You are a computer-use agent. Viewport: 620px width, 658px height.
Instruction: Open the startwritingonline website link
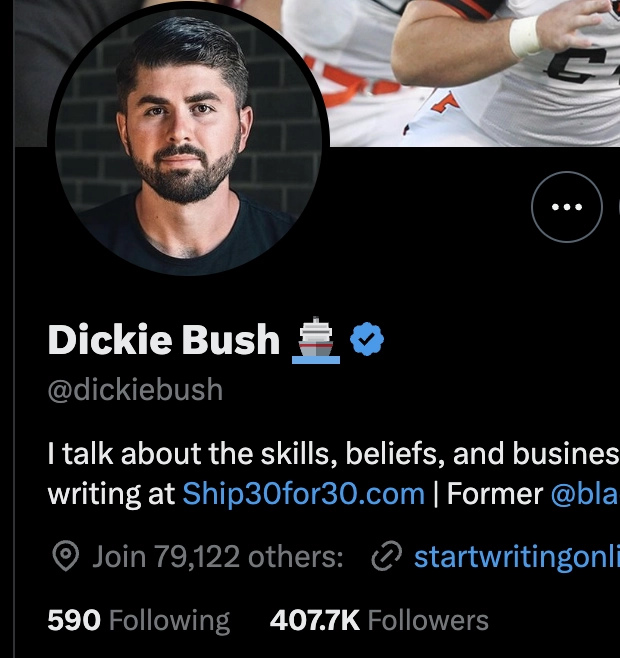[515, 557]
